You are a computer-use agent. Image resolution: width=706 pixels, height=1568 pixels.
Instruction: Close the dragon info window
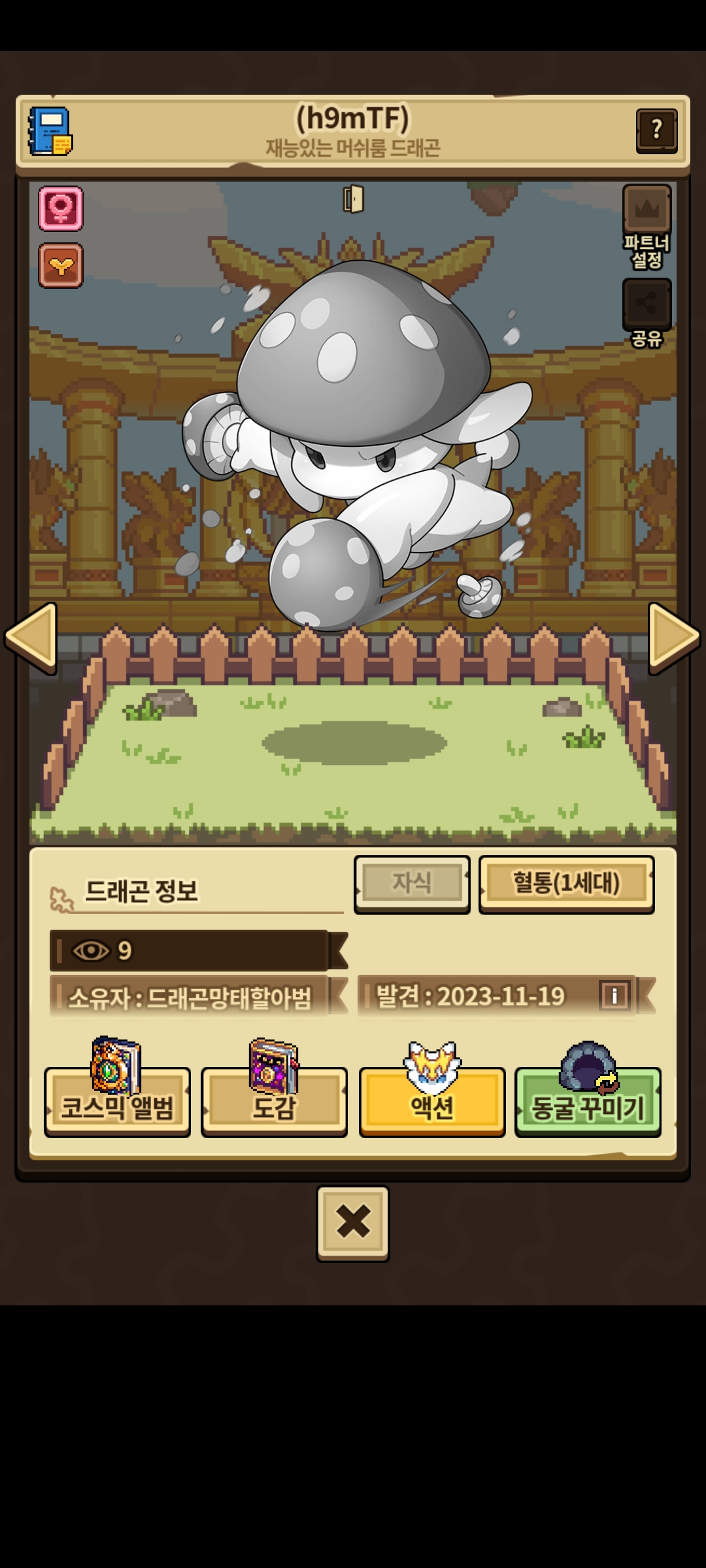pos(353,1223)
